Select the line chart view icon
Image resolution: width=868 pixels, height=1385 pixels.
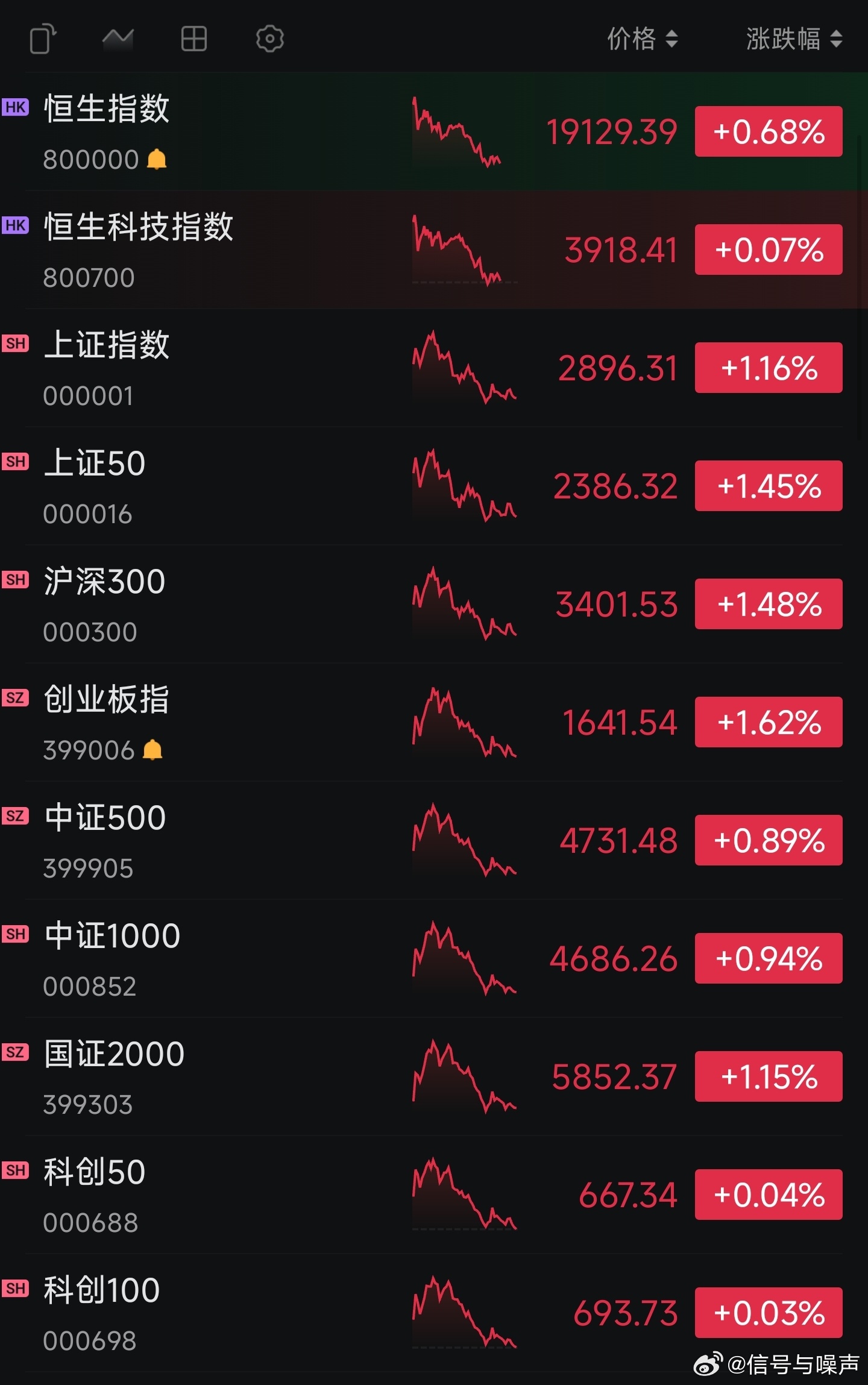click(x=118, y=39)
